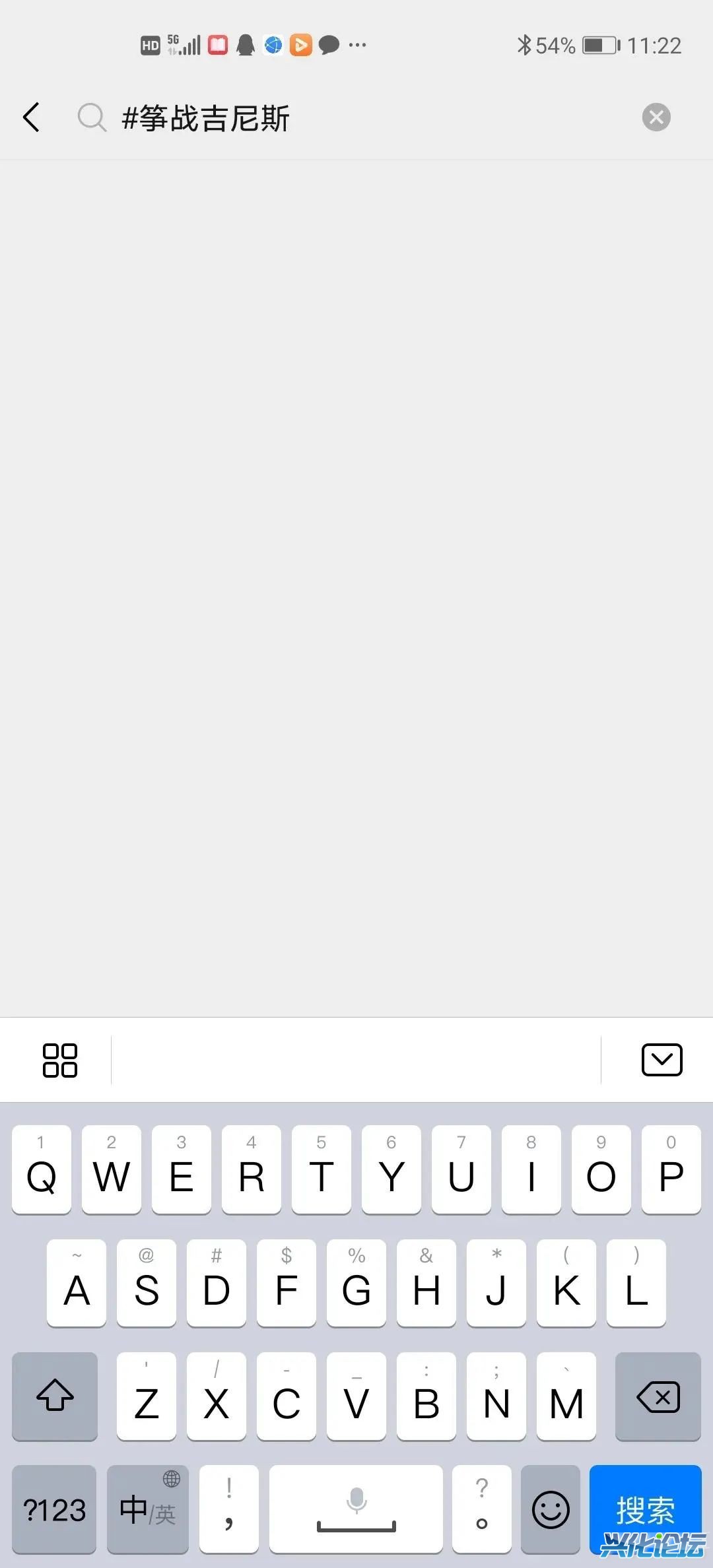This screenshot has height=1568, width=713.
Task: Switch input language with the 中/英 key
Action: click(x=148, y=1510)
